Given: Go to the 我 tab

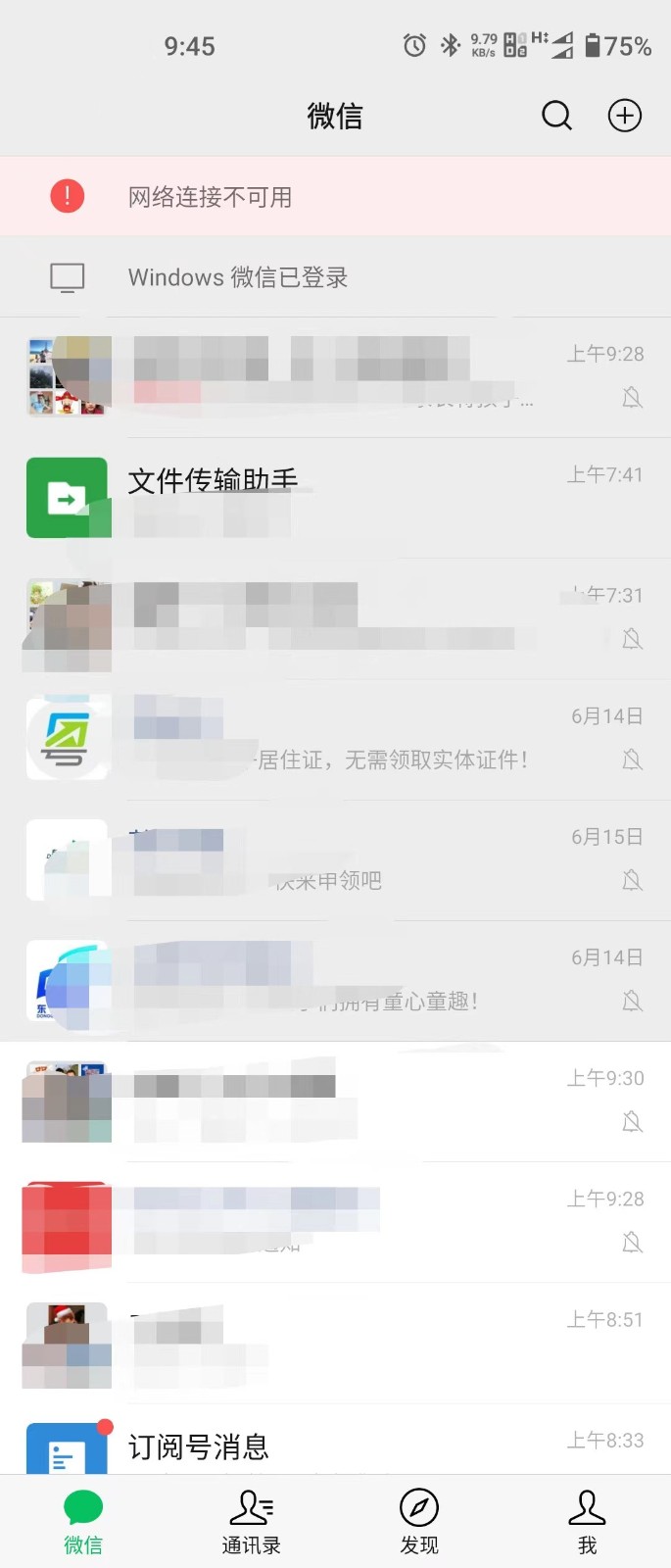Looking at the screenshot, I should (x=587, y=1522).
